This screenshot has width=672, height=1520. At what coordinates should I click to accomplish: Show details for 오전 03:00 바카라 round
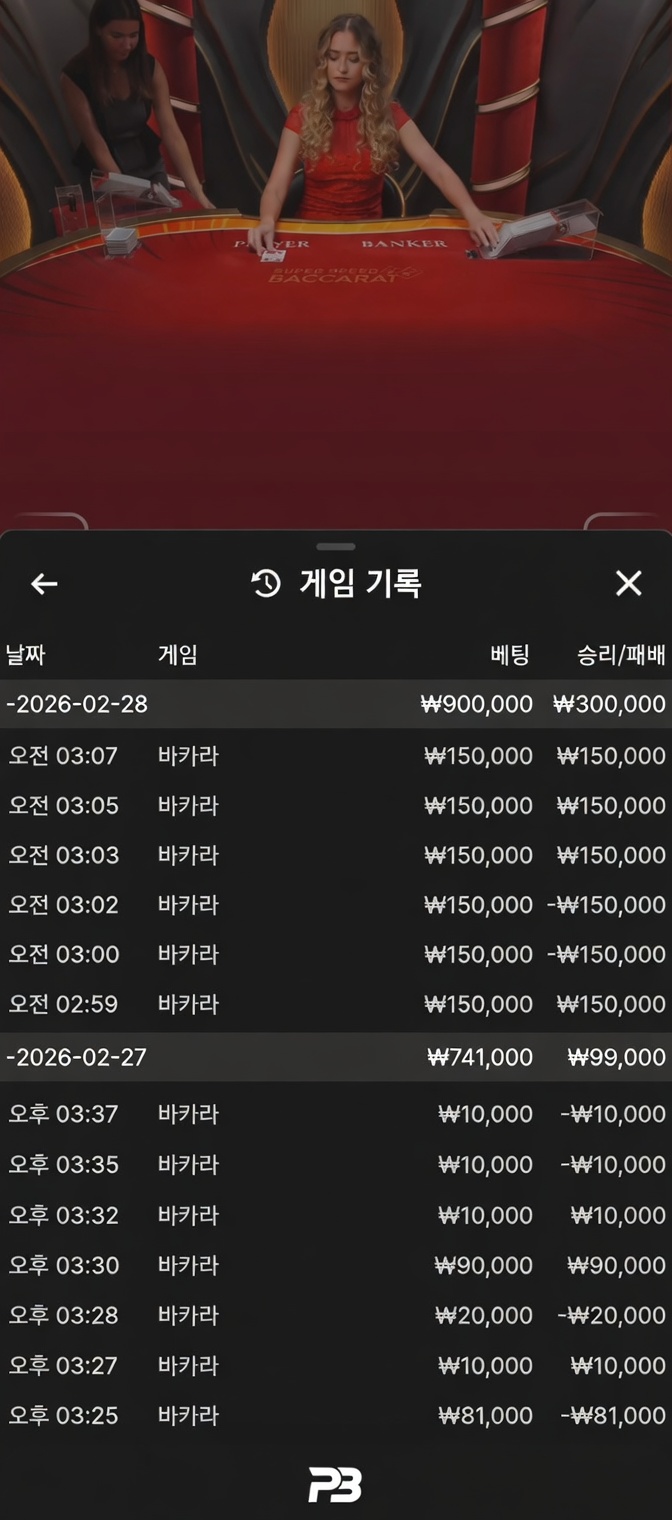pyautogui.click(x=335, y=954)
